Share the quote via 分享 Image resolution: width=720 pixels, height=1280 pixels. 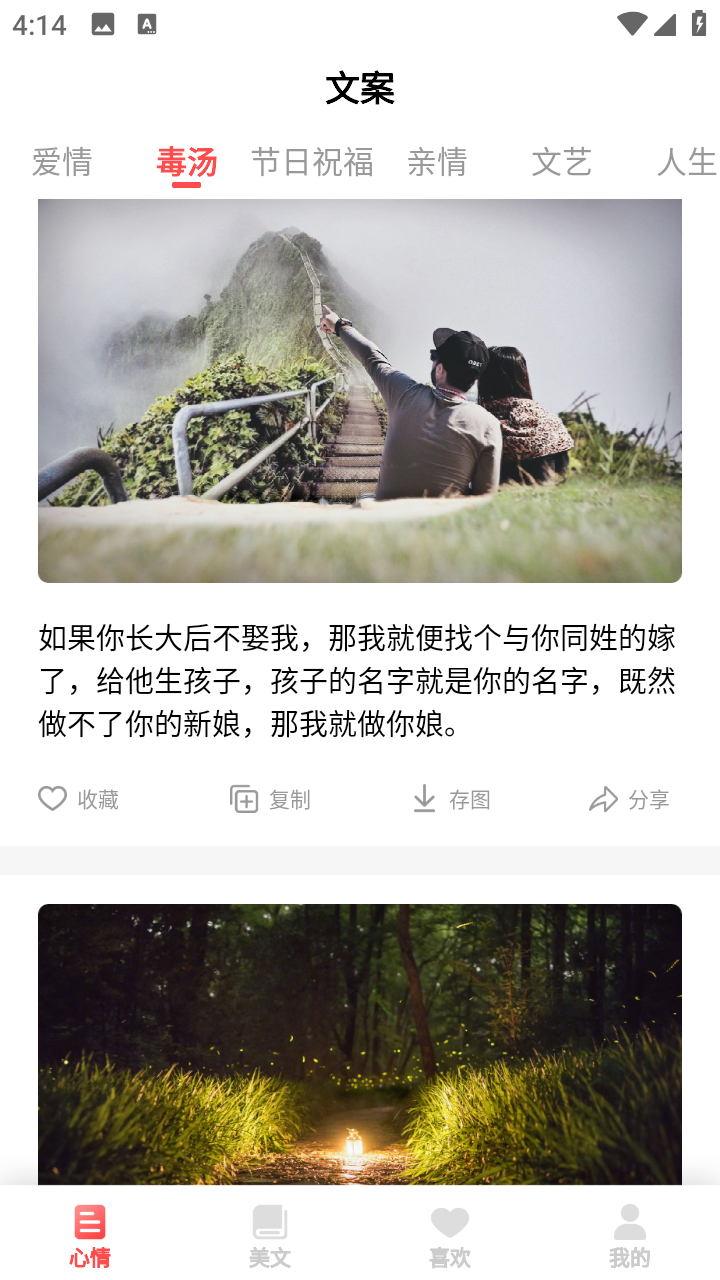pyautogui.click(x=629, y=799)
